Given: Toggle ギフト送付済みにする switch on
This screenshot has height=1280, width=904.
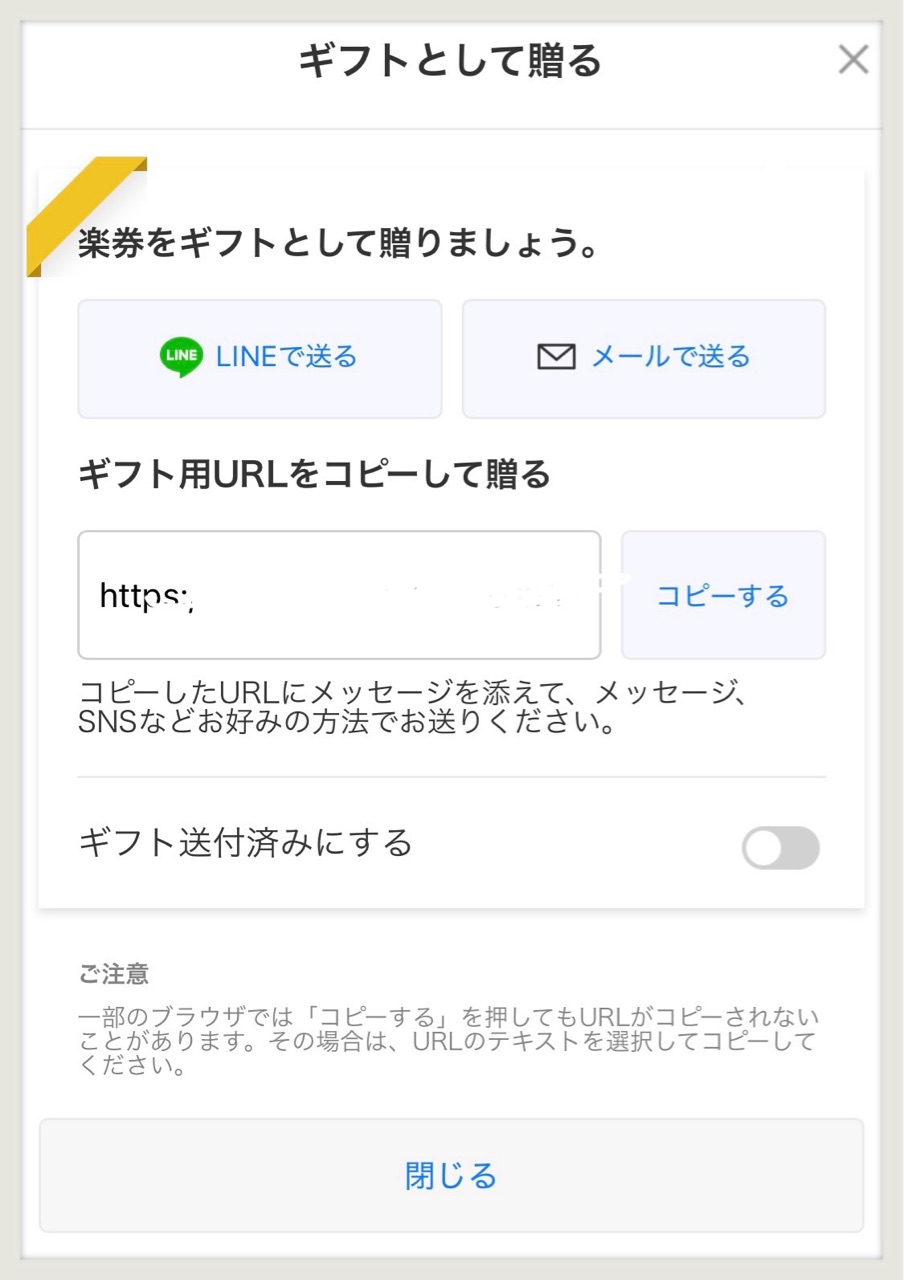Looking at the screenshot, I should click(780, 848).
